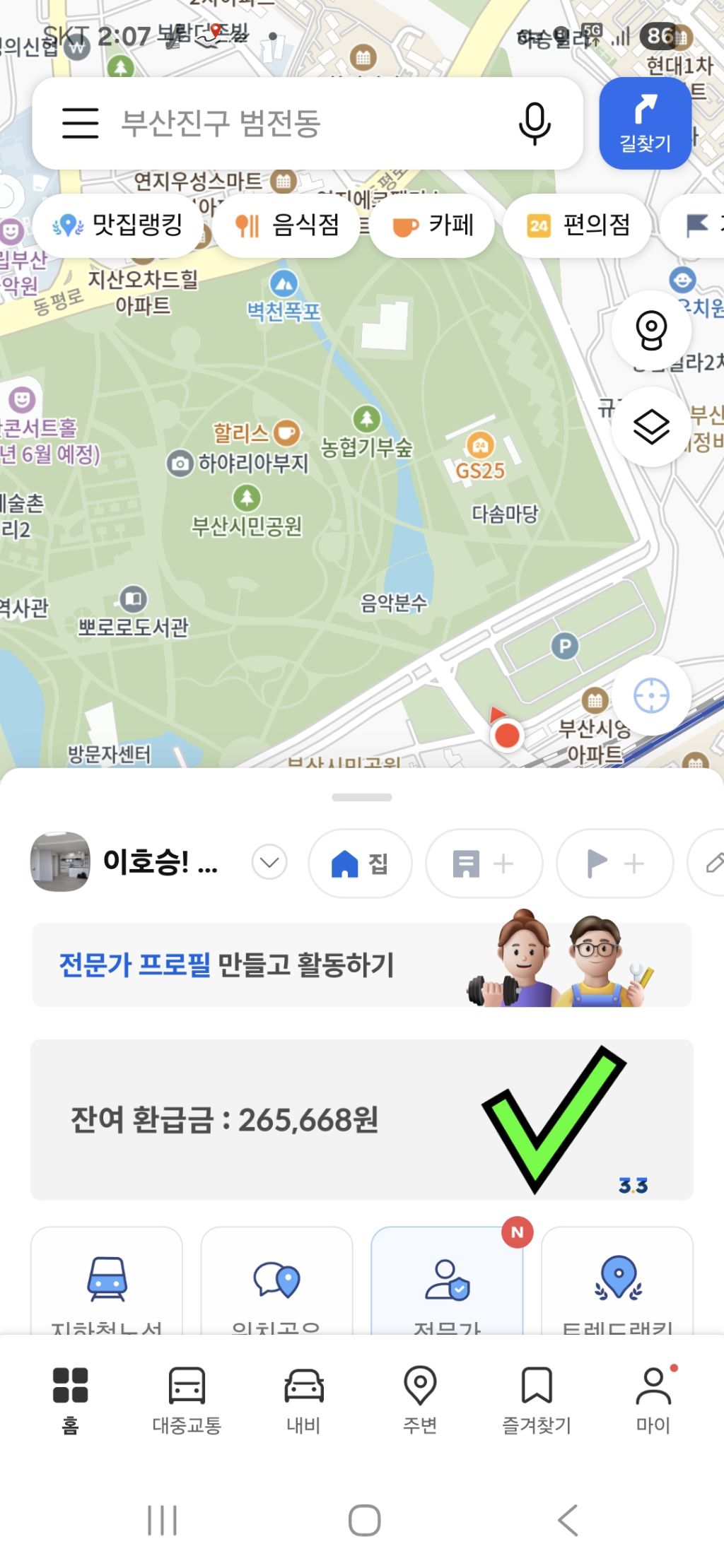The width and height of the screenshot is (724, 1568).
Task: Expand the profile dropdown chevron
Action: (269, 862)
